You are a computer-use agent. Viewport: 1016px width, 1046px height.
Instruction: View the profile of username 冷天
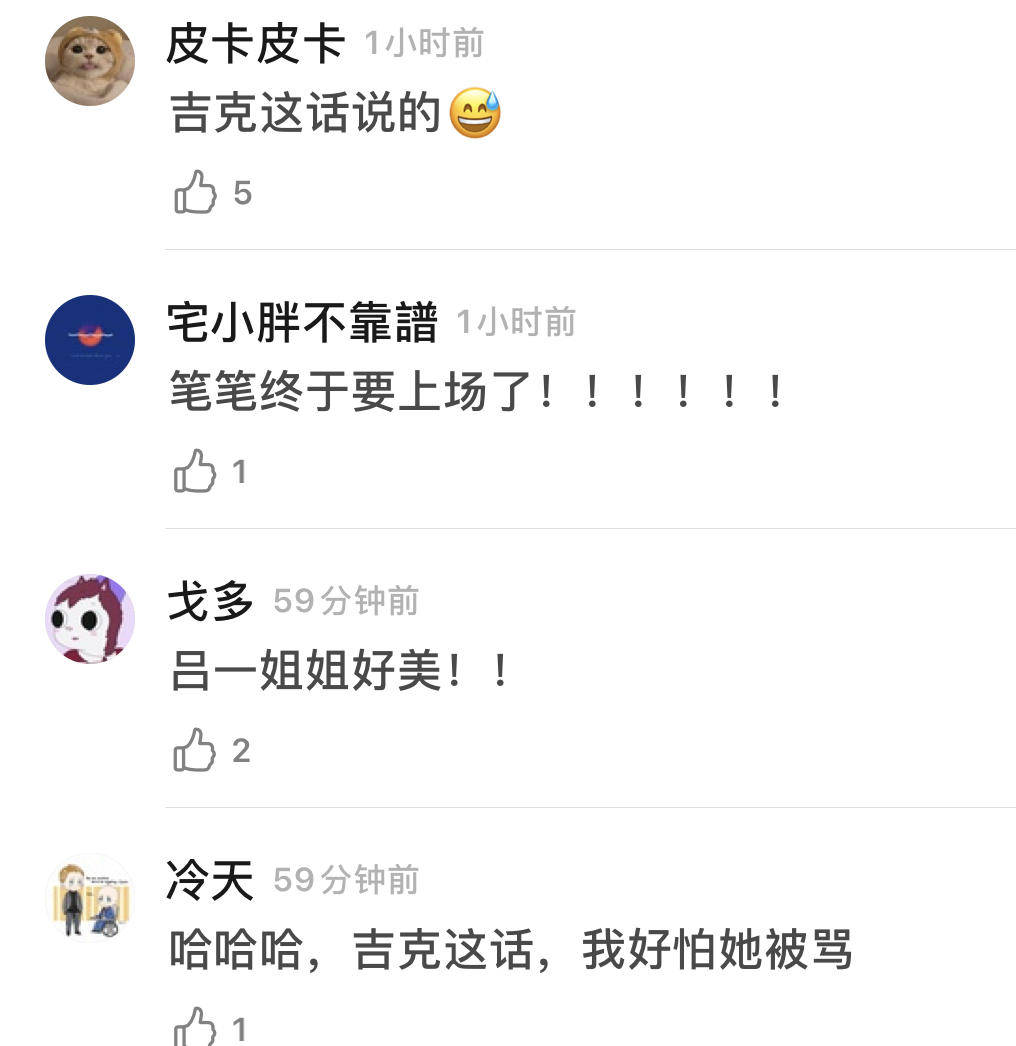click(210, 881)
